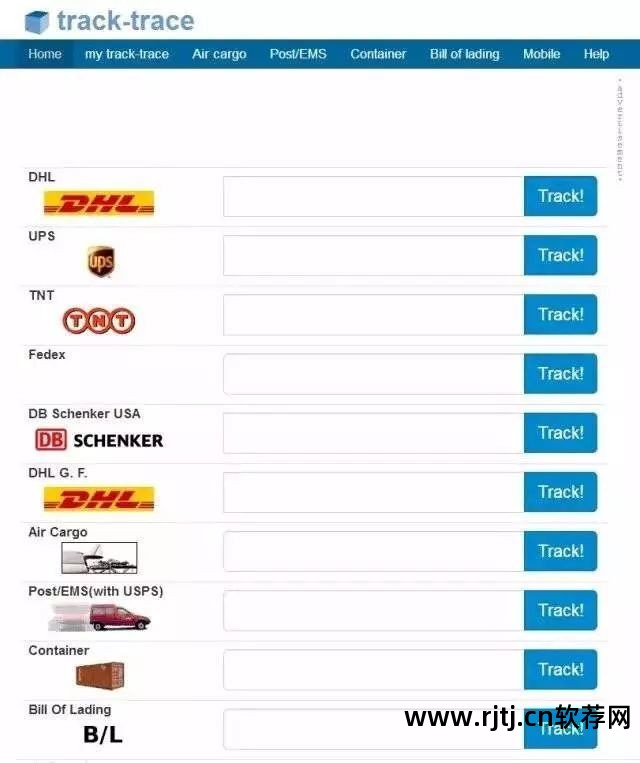This screenshot has height=763, width=640.
Task: Tap Track! next to Air Cargo
Action: pos(560,551)
